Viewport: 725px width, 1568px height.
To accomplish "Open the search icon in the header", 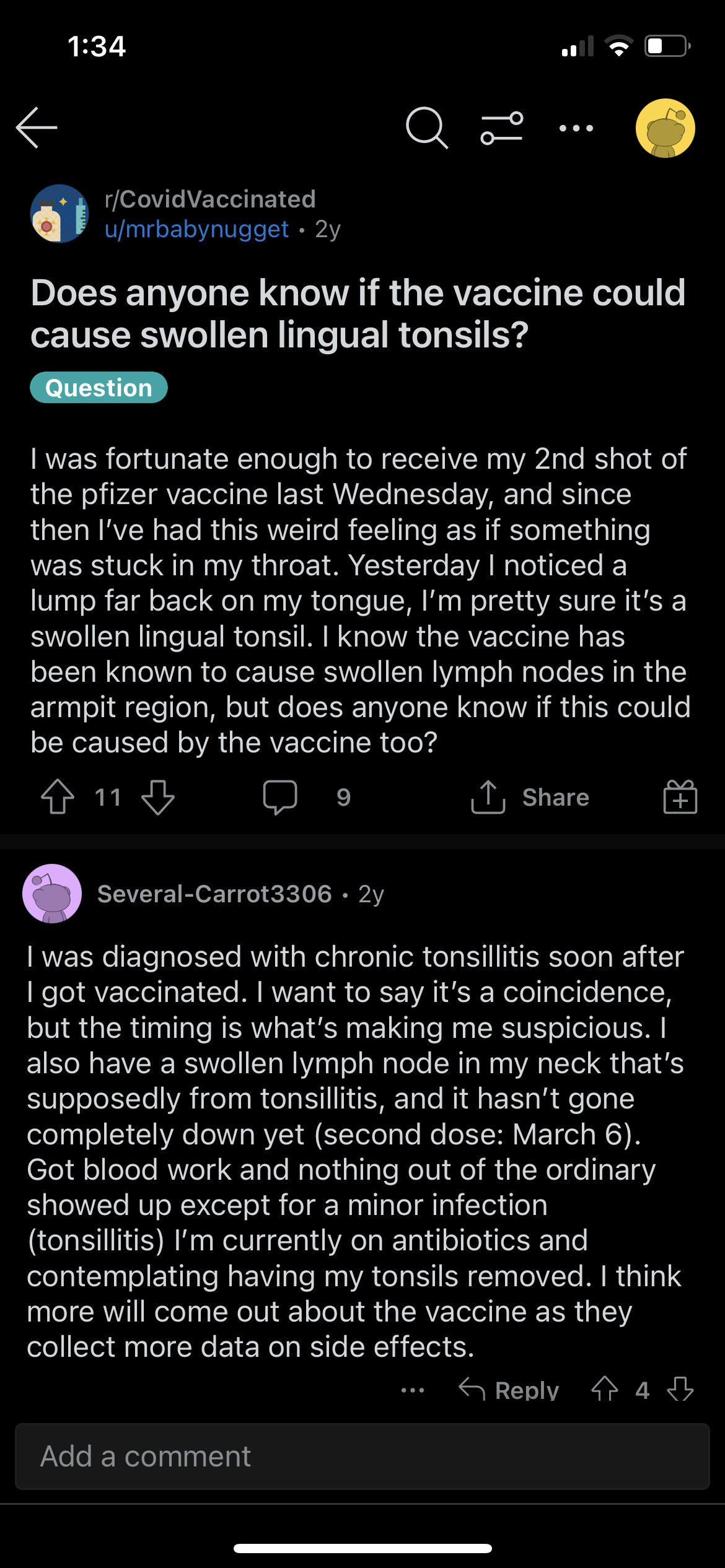I will click(x=426, y=128).
